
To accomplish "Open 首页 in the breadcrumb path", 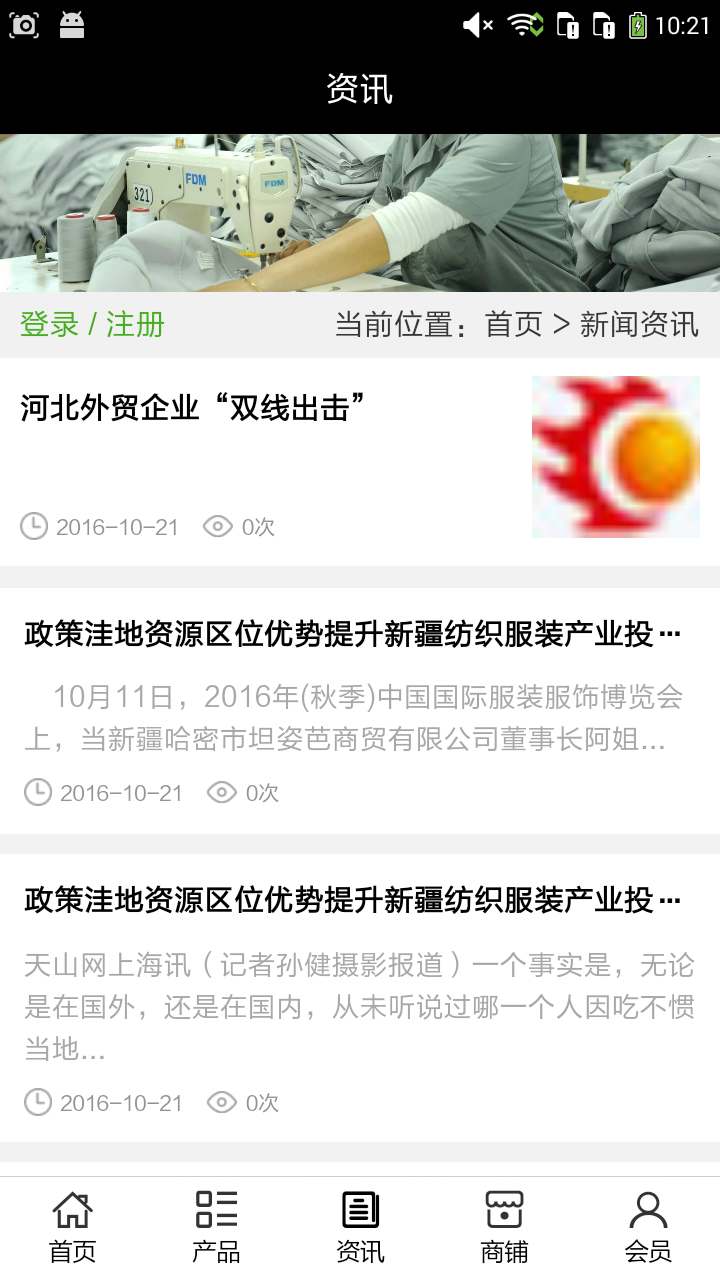I will (x=513, y=325).
